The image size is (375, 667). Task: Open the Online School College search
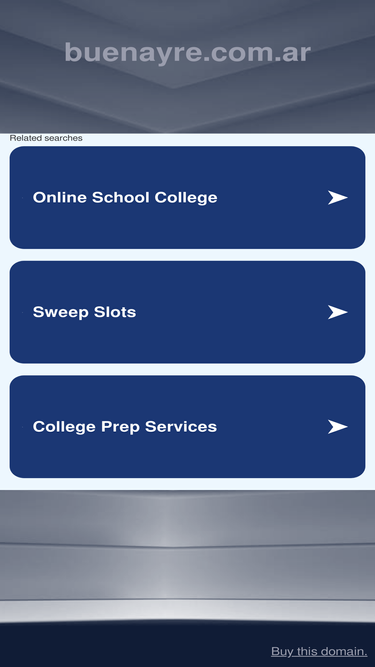187,197
